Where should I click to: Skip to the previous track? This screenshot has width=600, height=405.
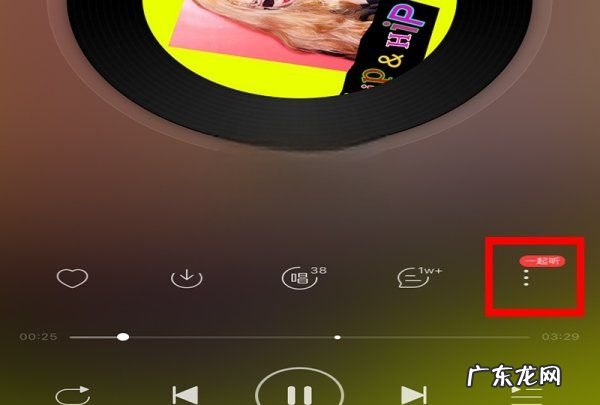(x=185, y=394)
